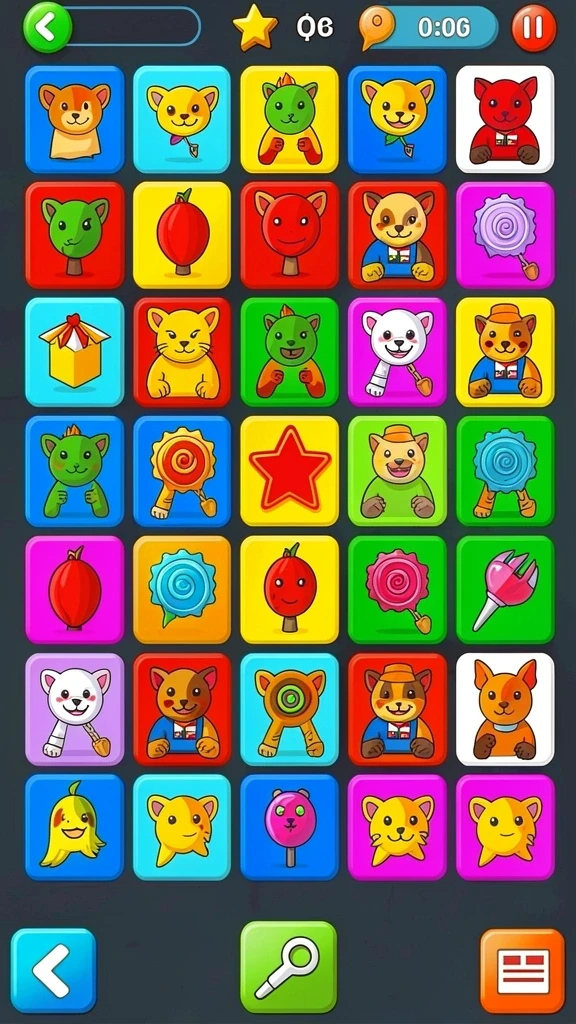
Task: Tap the pink bear lollipop tile
Action: coord(289,827)
